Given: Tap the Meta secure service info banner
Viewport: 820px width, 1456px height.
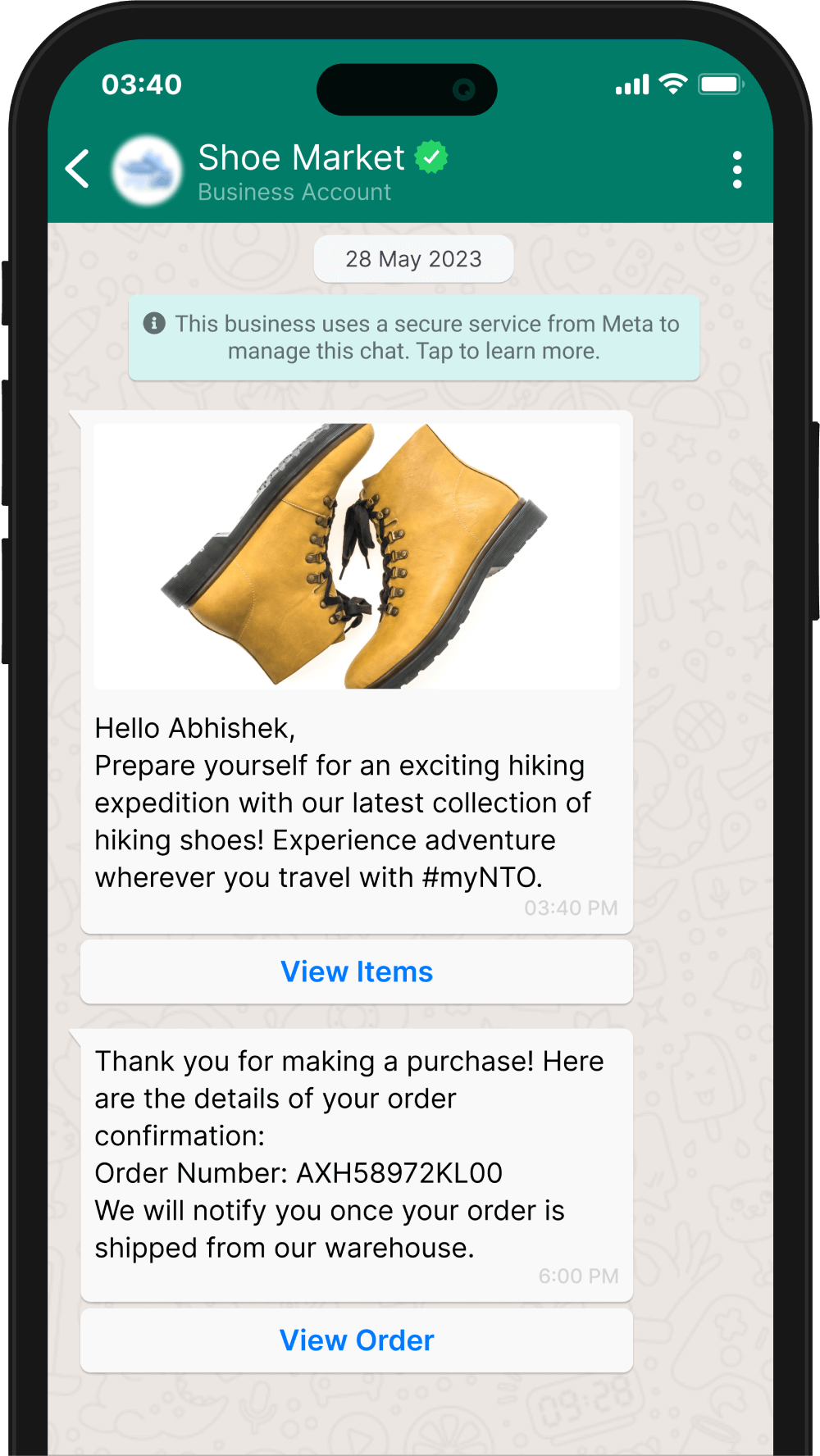Looking at the screenshot, I should point(414,338).
